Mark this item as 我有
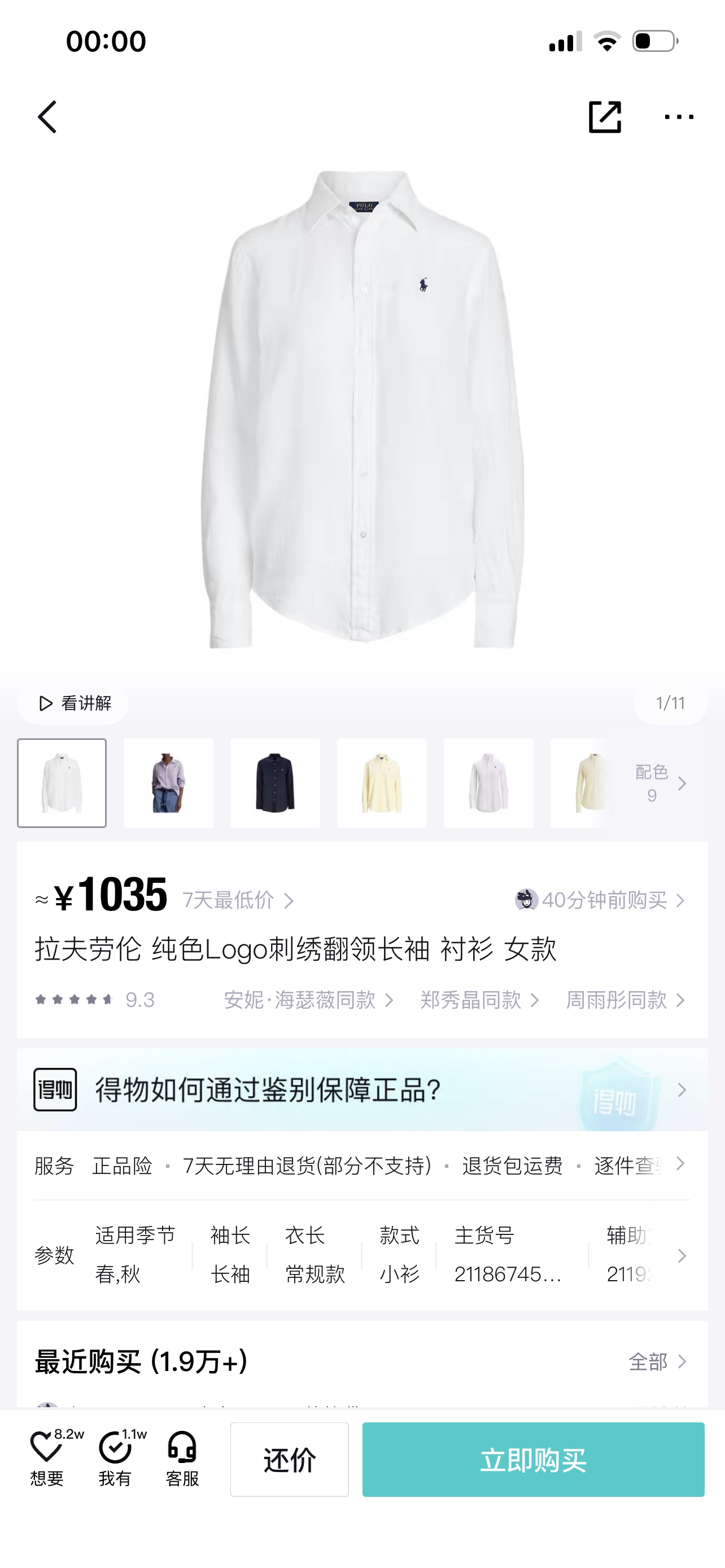The height and width of the screenshot is (1568, 725). 115,1458
